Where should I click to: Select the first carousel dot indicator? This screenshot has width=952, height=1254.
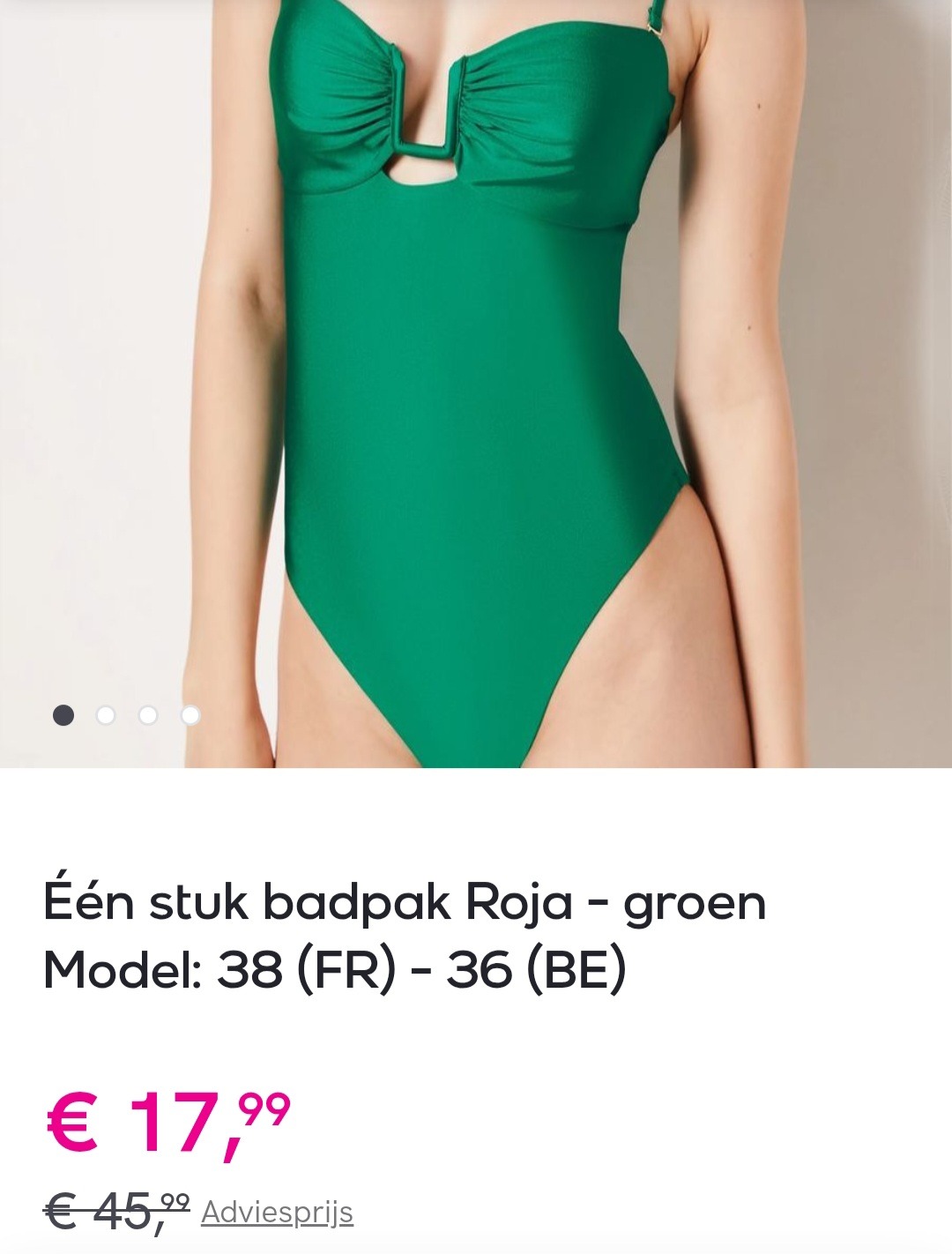tap(62, 714)
